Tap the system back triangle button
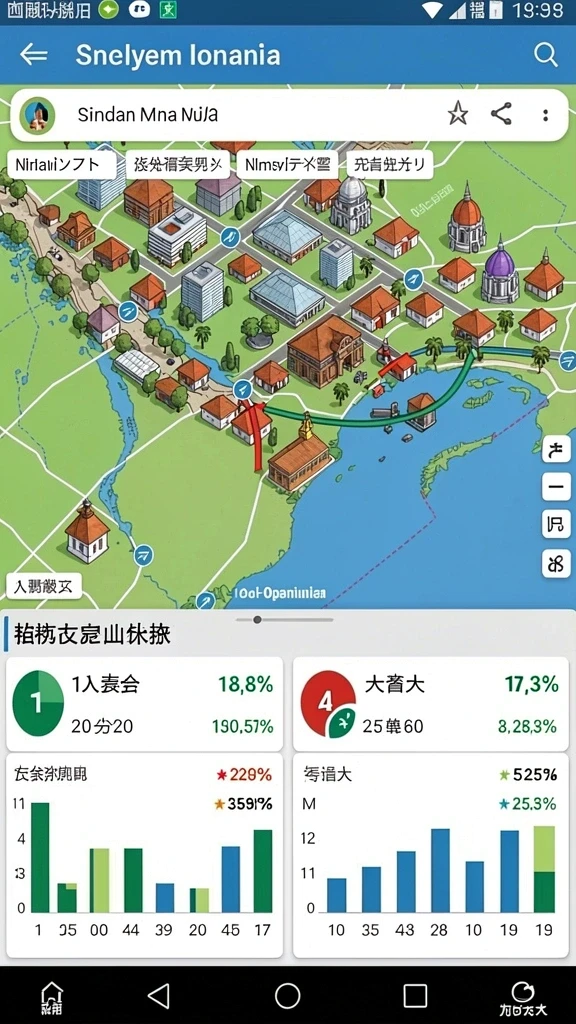 point(159,996)
